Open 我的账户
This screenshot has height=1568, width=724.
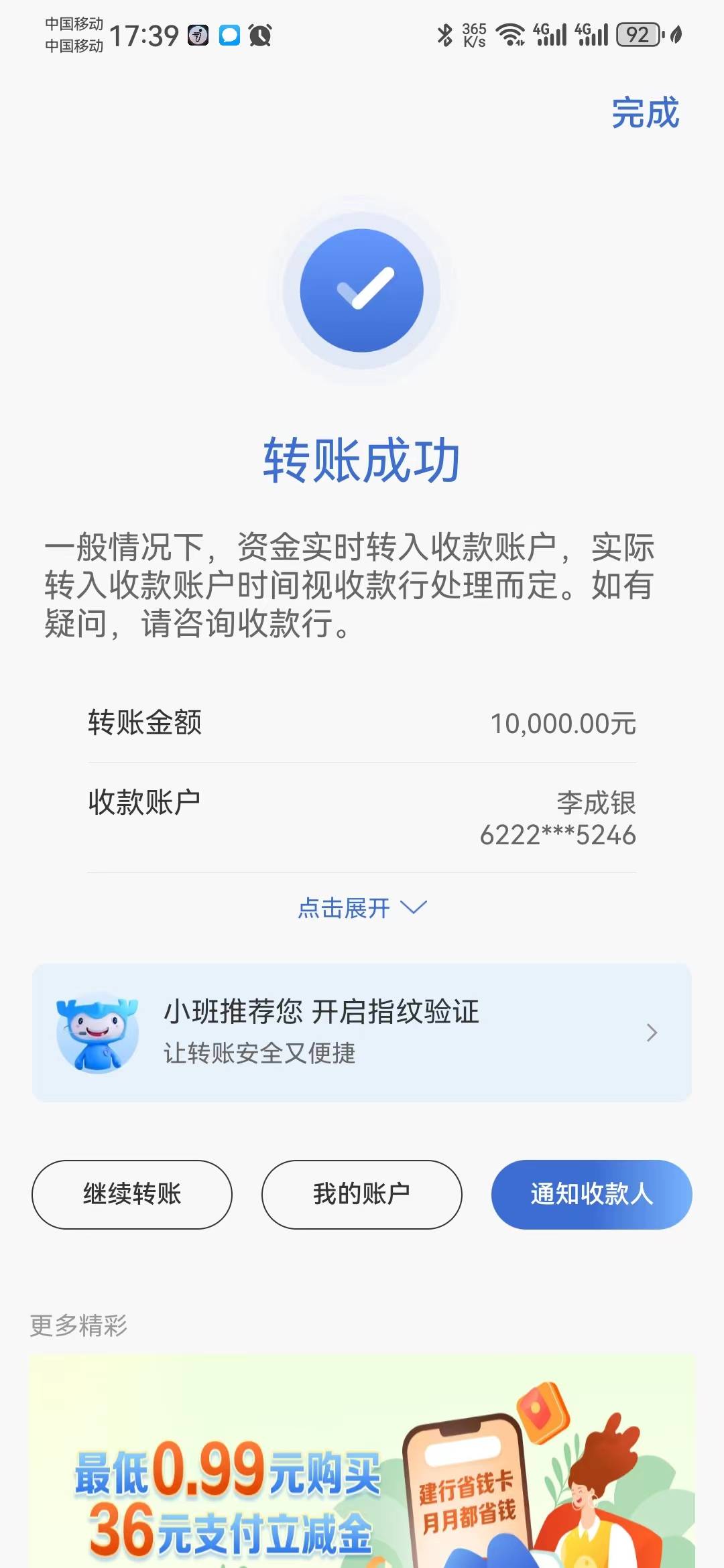[362, 1194]
